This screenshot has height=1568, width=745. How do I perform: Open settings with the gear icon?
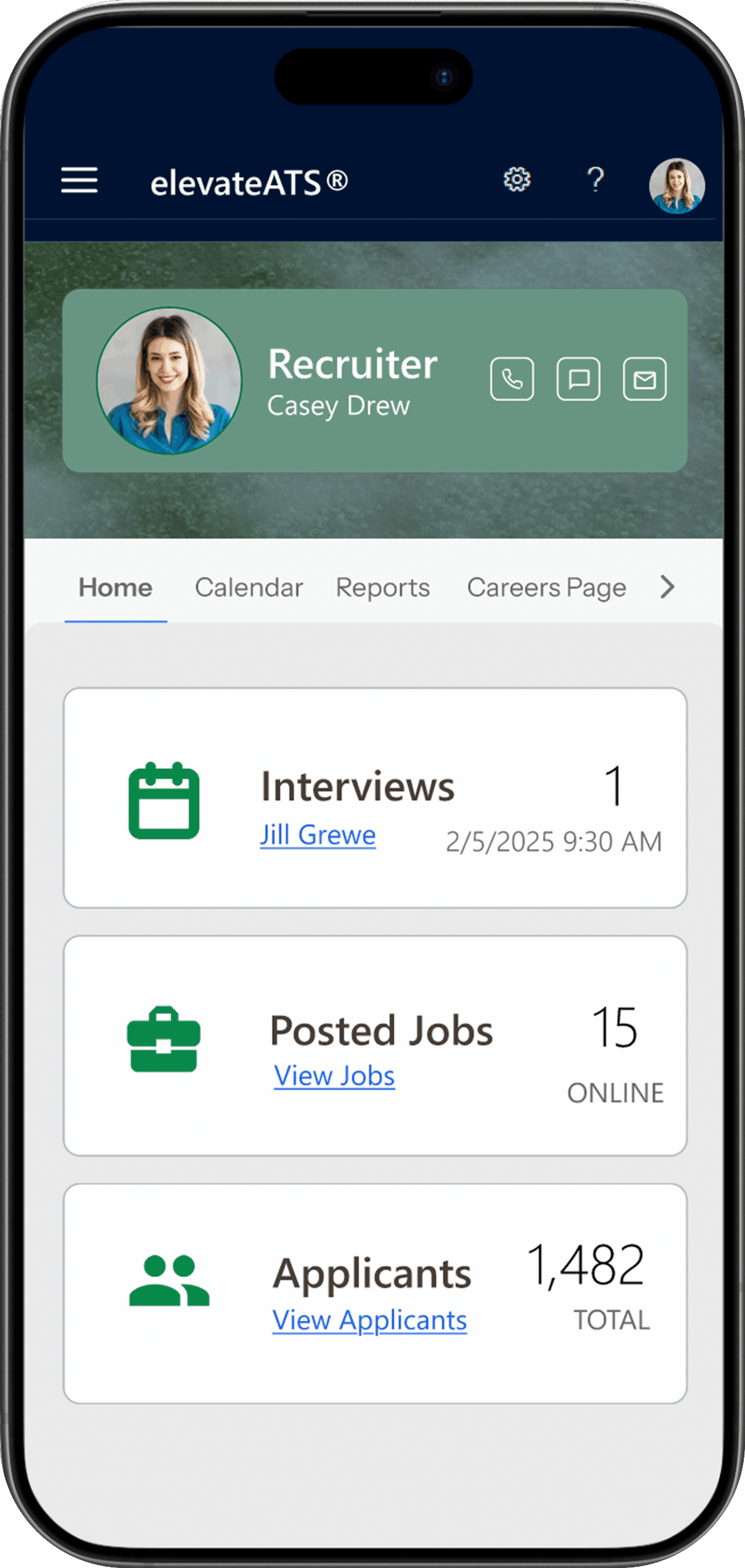point(517,180)
